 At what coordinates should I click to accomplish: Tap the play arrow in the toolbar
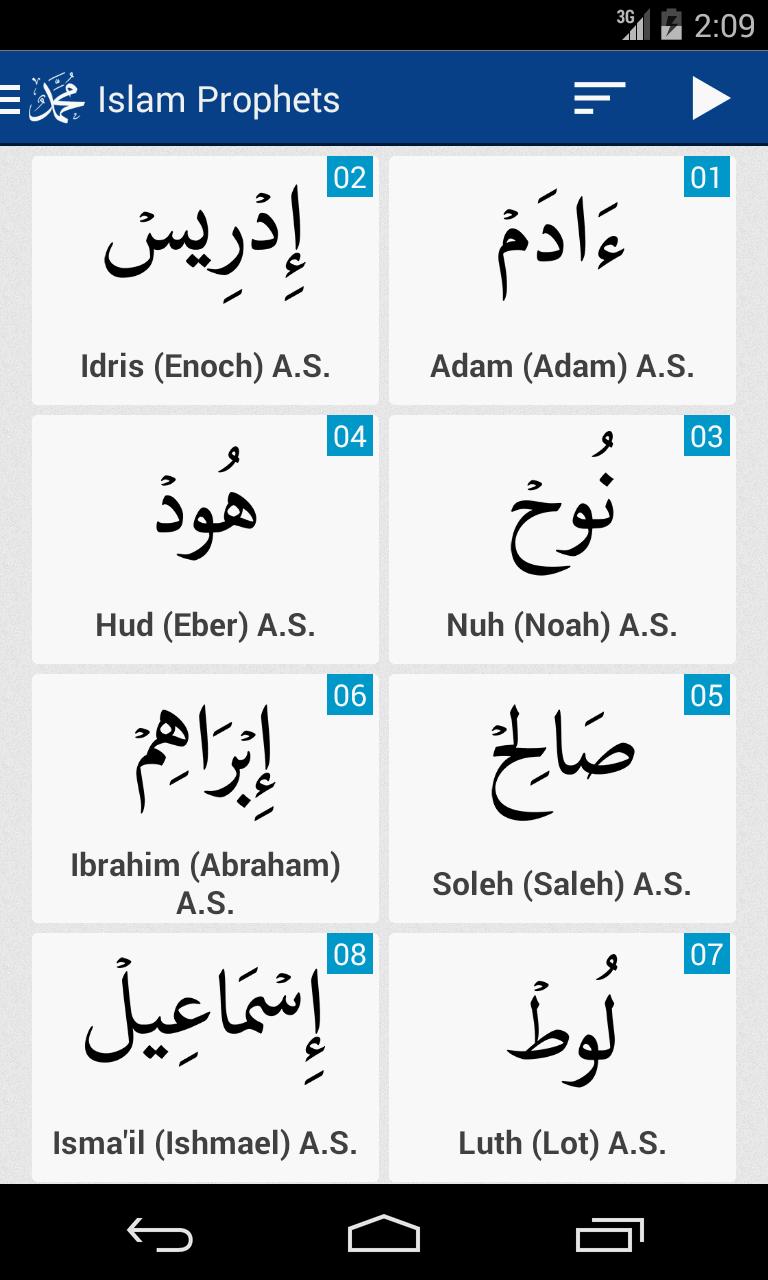click(x=712, y=97)
